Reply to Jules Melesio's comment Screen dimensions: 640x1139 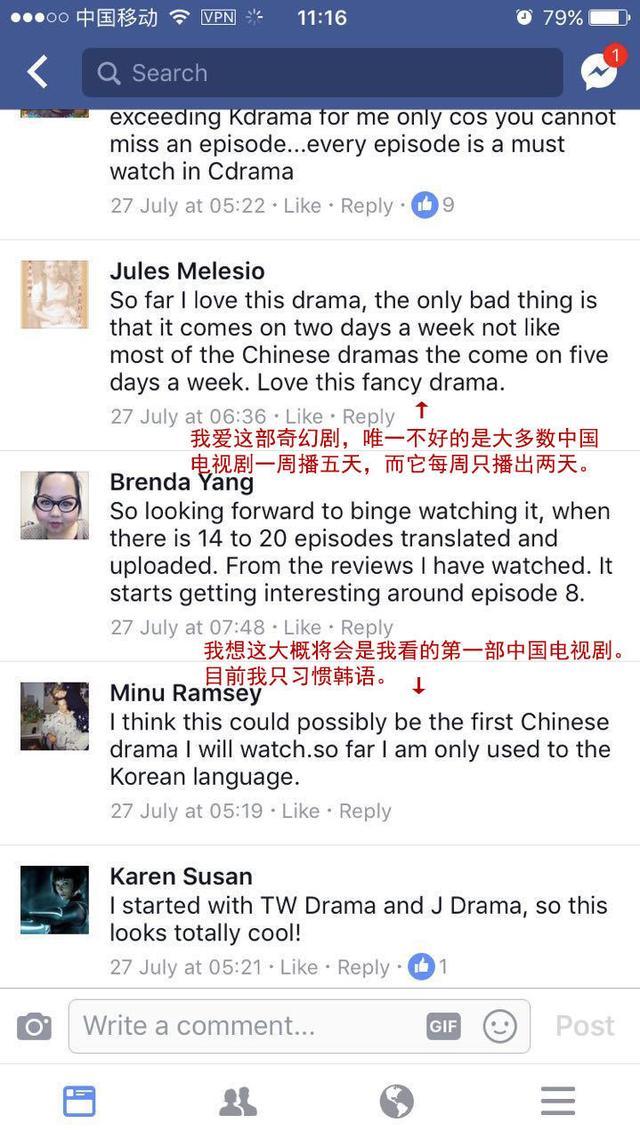[368, 417]
